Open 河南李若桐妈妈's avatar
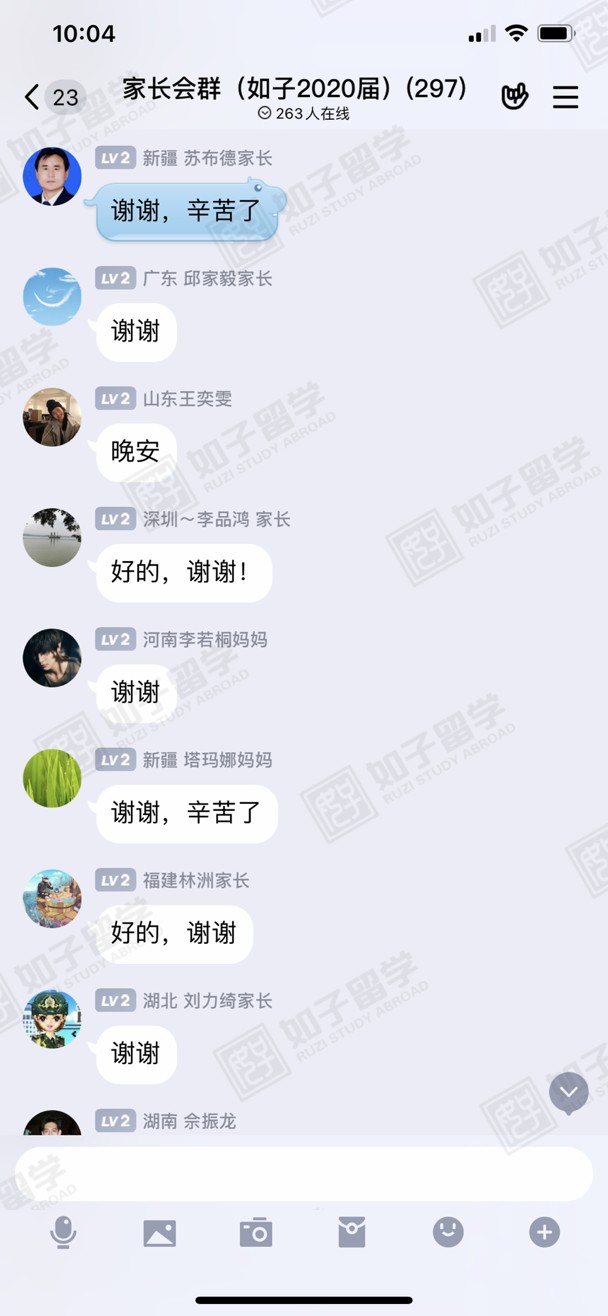The image size is (608, 1316). pyautogui.click(x=52, y=658)
